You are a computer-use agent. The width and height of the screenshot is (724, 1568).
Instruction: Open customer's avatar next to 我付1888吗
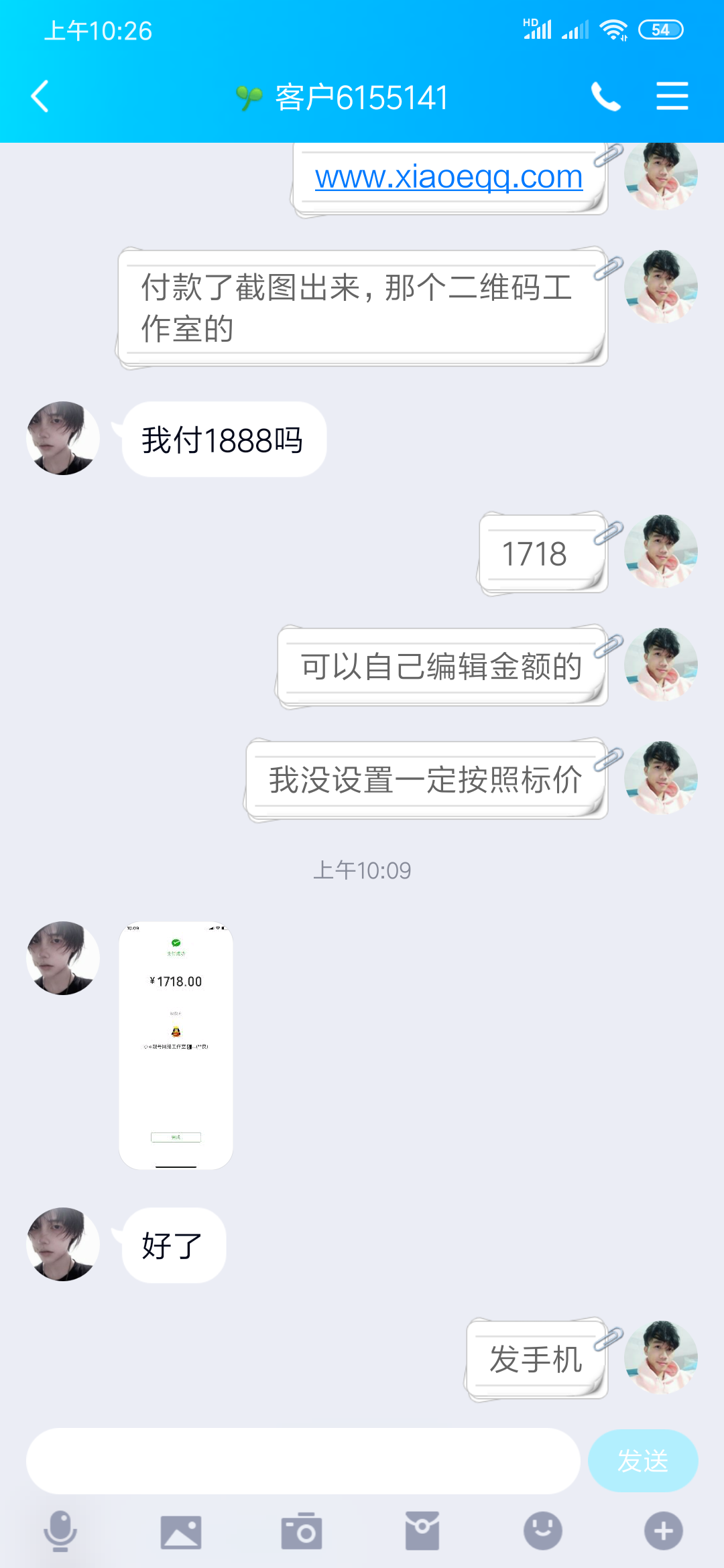pyautogui.click(x=63, y=438)
